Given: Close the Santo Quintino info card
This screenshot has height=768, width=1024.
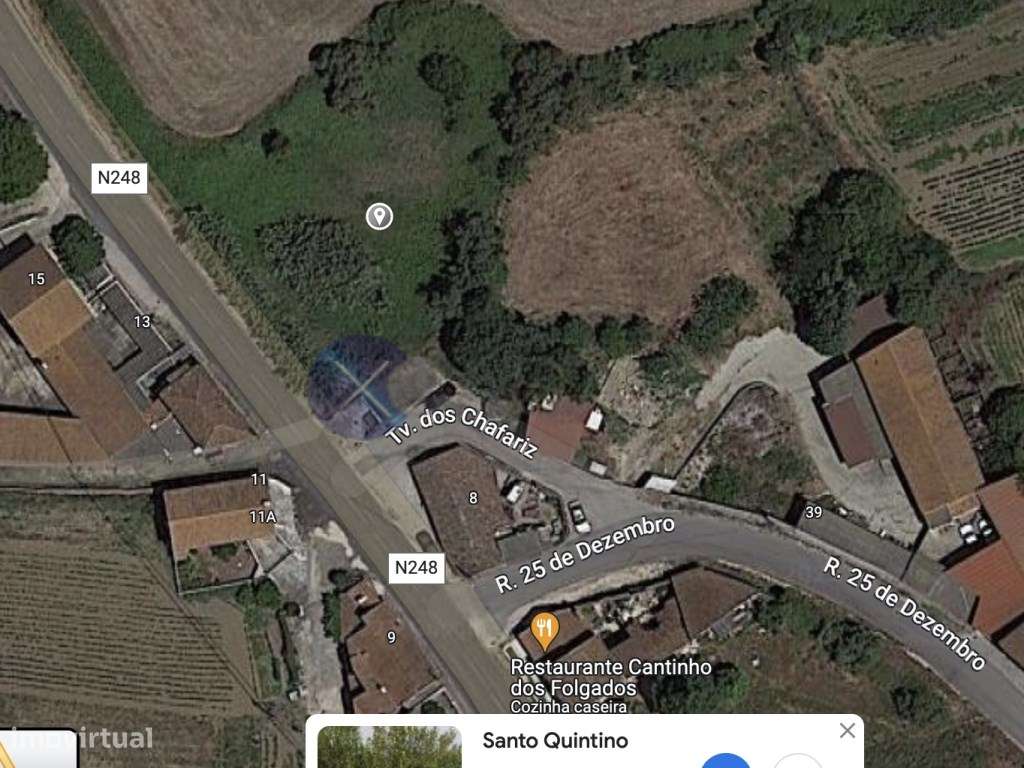Looking at the screenshot, I should coord(847,730).
